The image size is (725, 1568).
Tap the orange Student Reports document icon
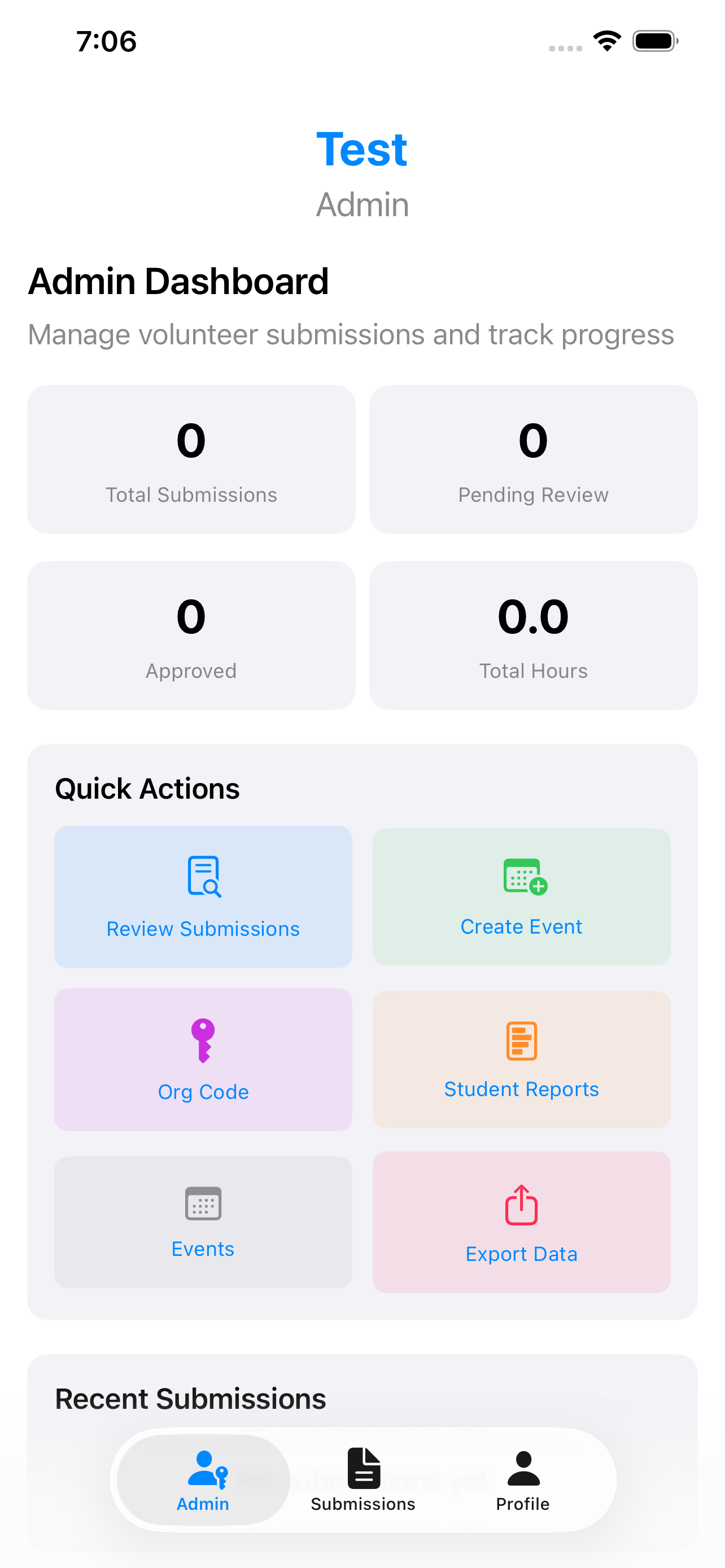521,1042
